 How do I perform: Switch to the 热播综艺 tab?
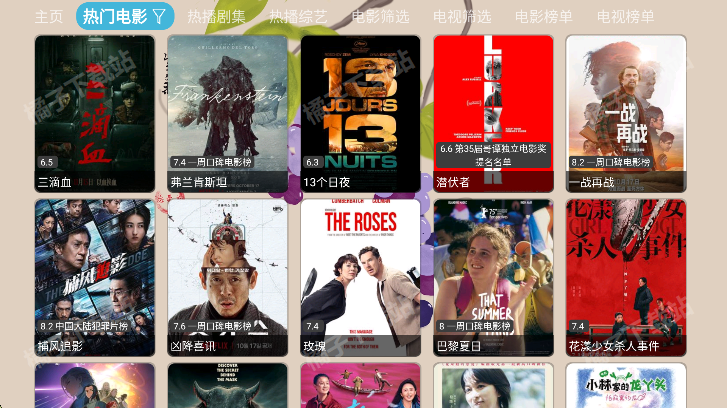(x=297, y=16)
